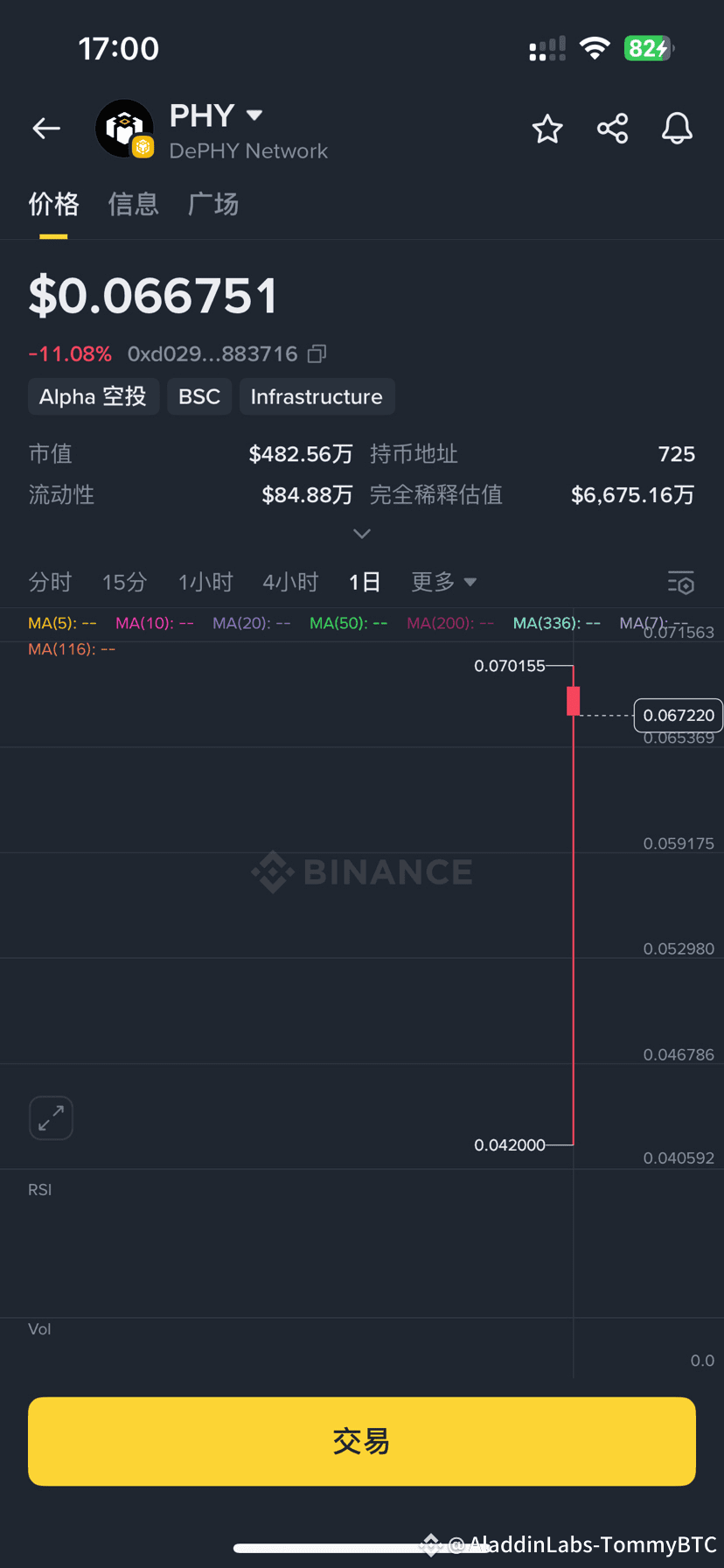This screenshot has height=1568, width=724.
Task: Expand the chart to fullscreen
Action: click(51, 1118)
